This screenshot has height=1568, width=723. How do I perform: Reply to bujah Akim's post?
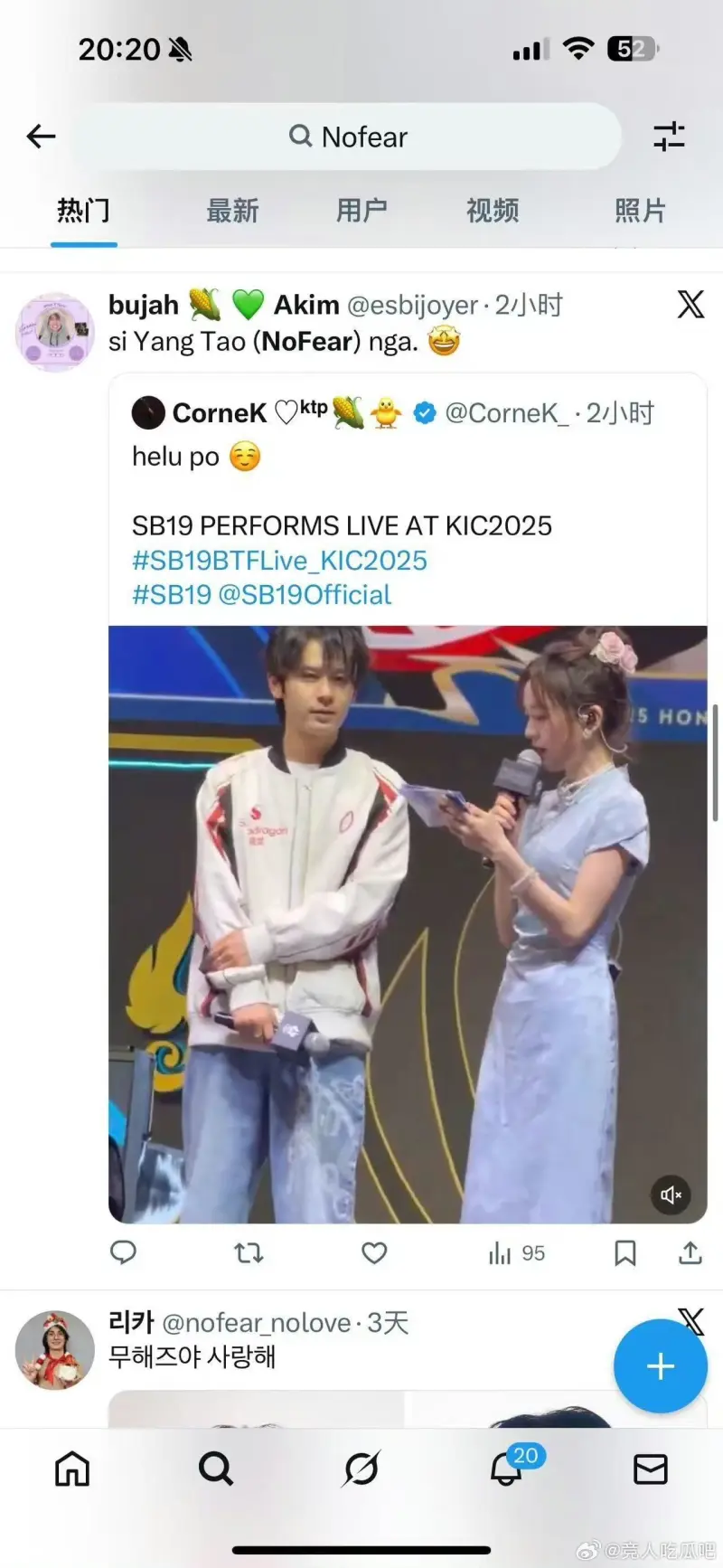coord(123,1252)
